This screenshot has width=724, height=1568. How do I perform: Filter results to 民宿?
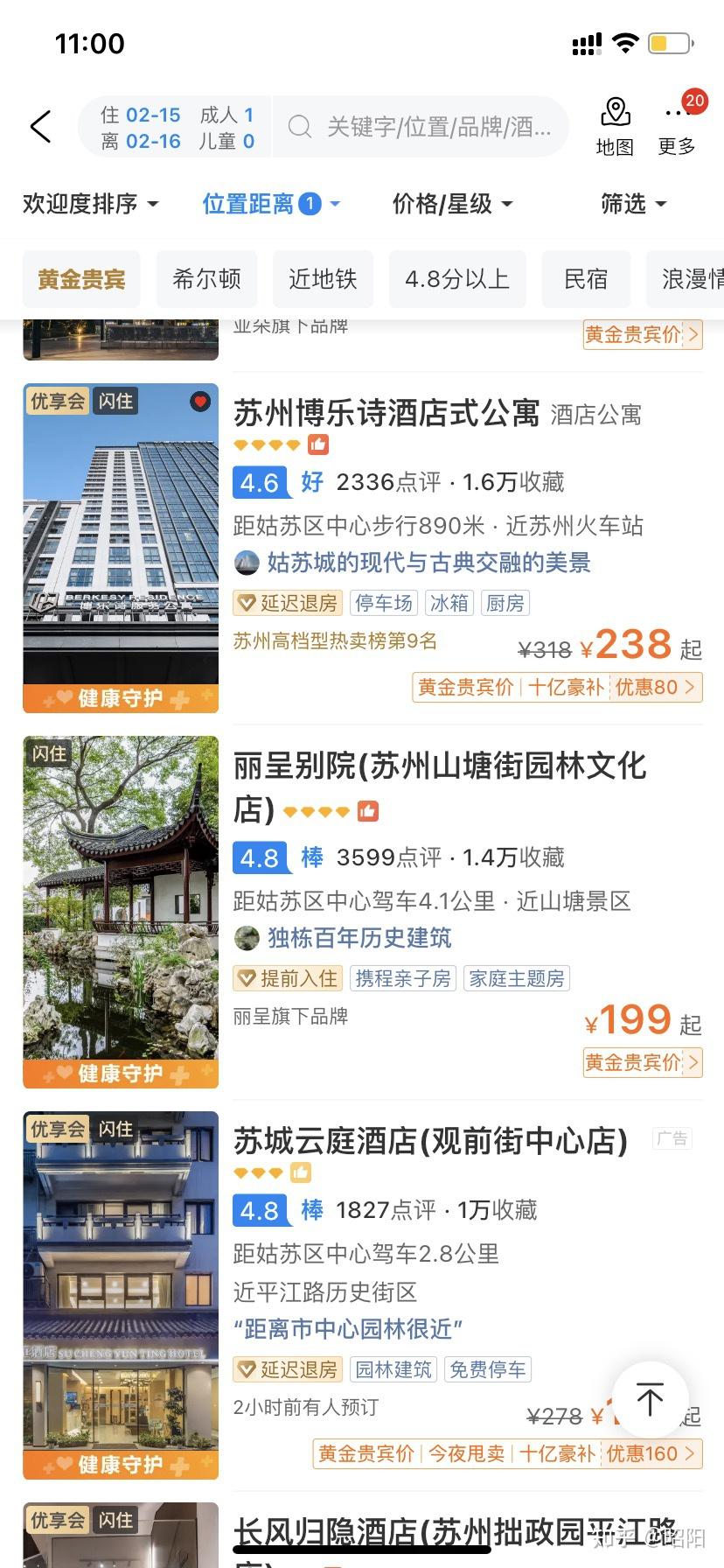pos(586,279)
